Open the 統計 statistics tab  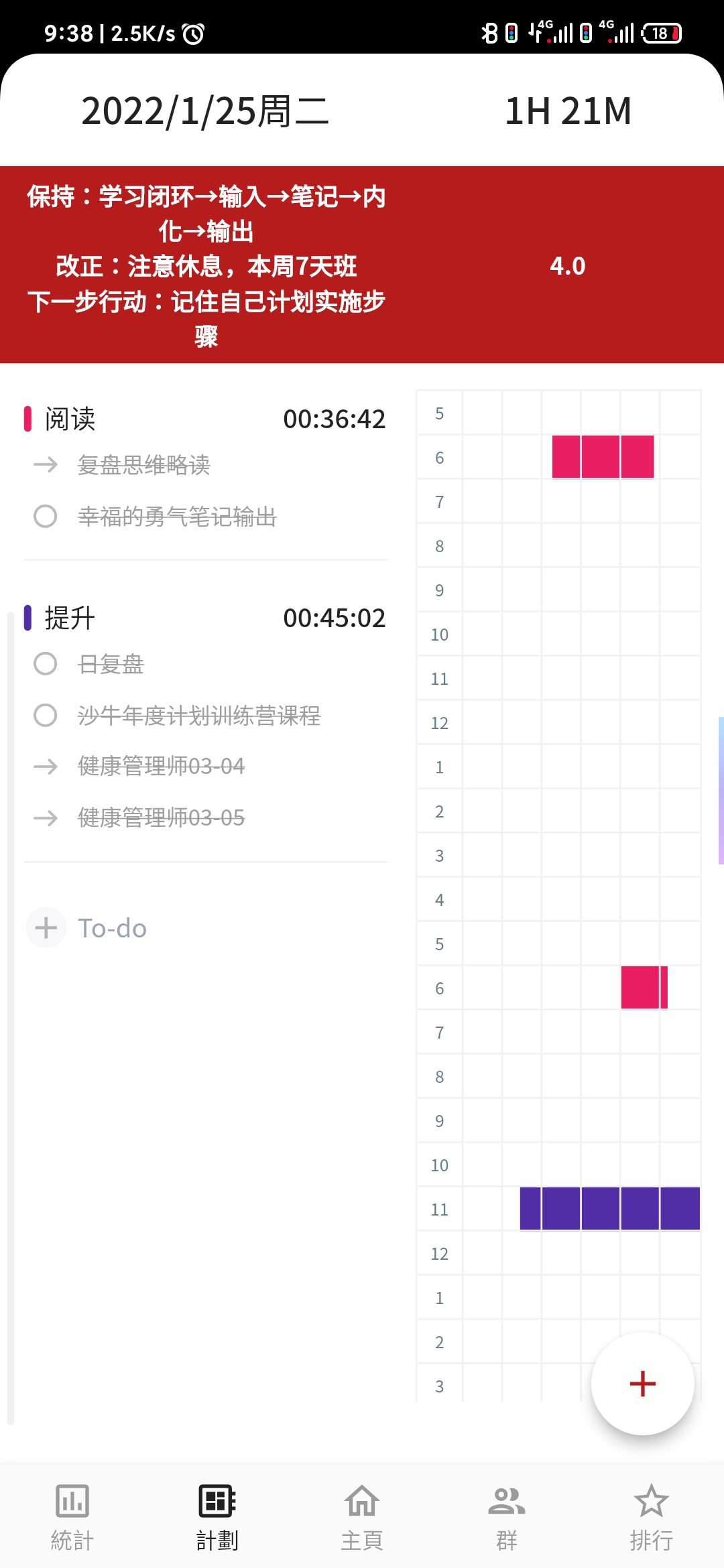click(x=72, y=1517)
